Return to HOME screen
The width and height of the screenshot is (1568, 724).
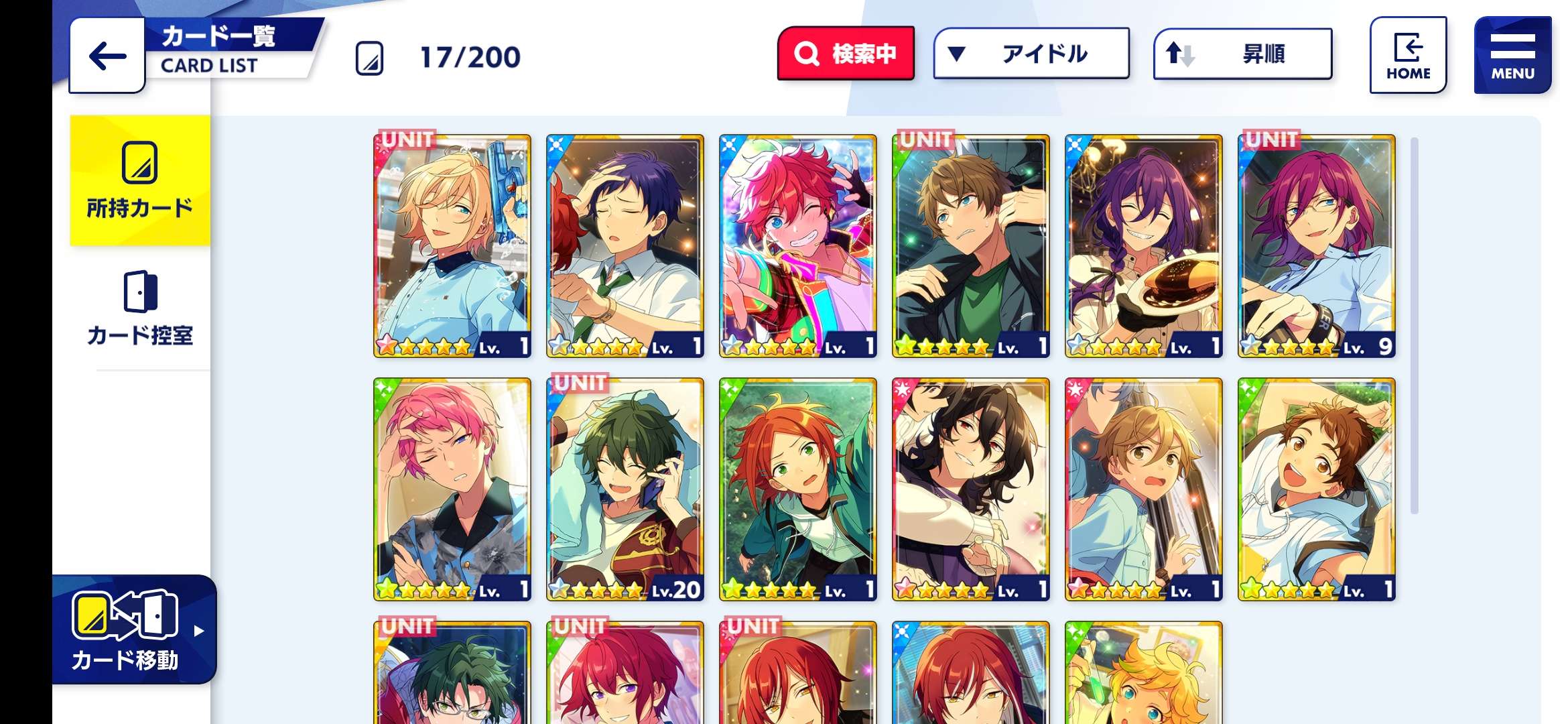(x=1408, y=56)
